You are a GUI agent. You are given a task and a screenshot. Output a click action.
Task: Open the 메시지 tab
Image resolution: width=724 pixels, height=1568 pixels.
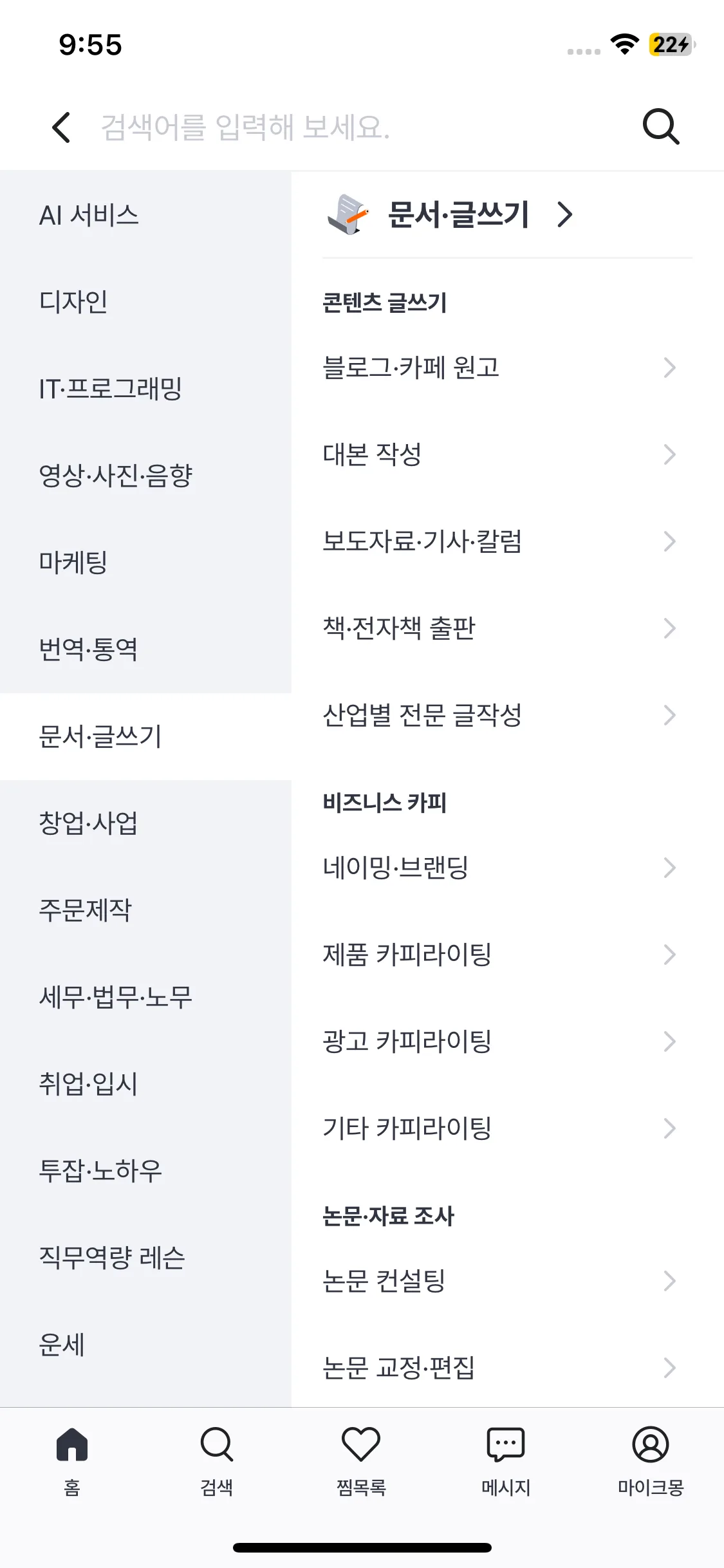(x=506, y=1461)
